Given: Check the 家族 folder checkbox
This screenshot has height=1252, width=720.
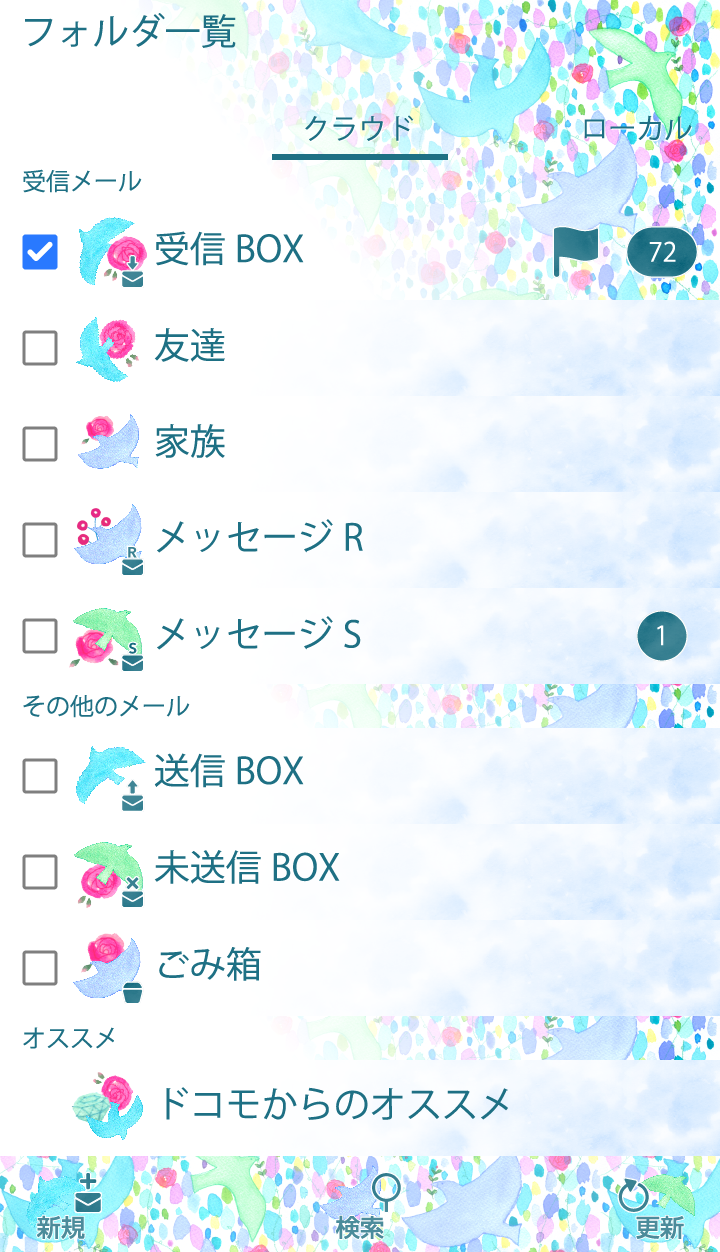Looking at the screenshot, I should click(40, 444).
